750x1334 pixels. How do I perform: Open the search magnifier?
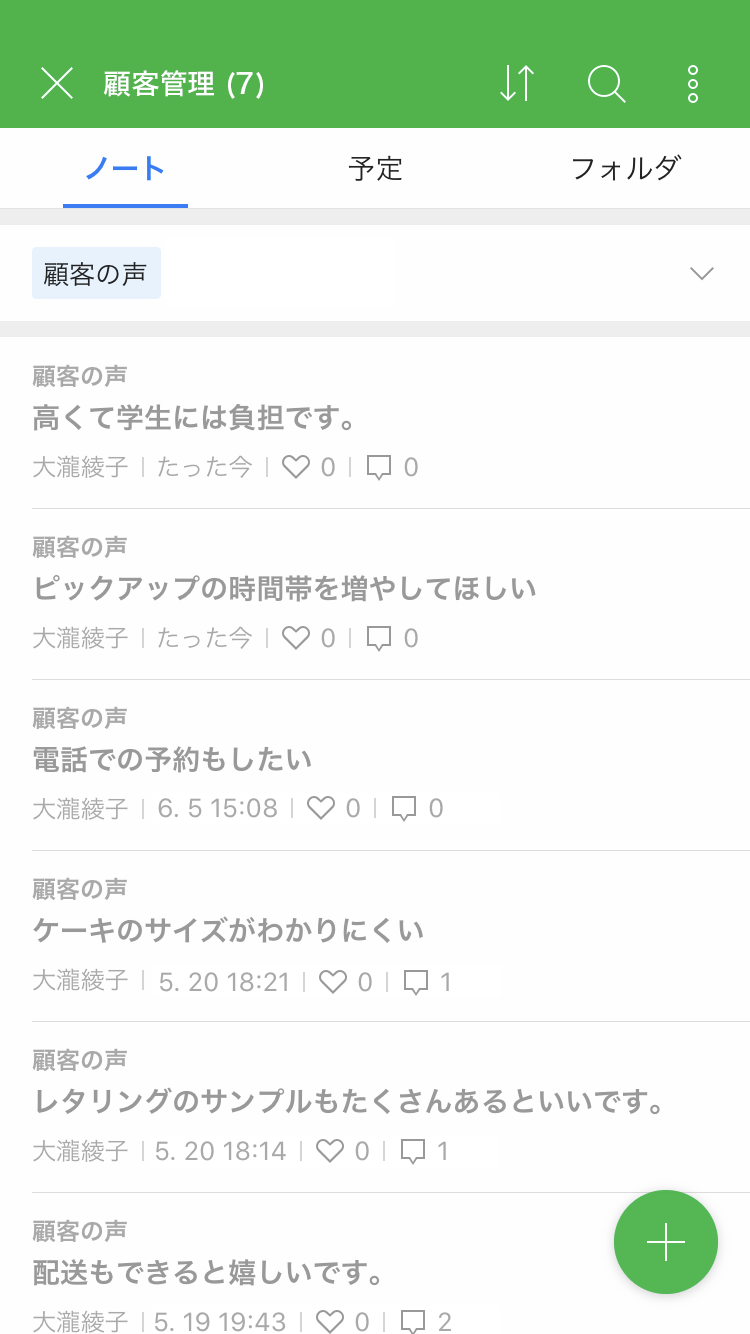click(x=606, y=84)
